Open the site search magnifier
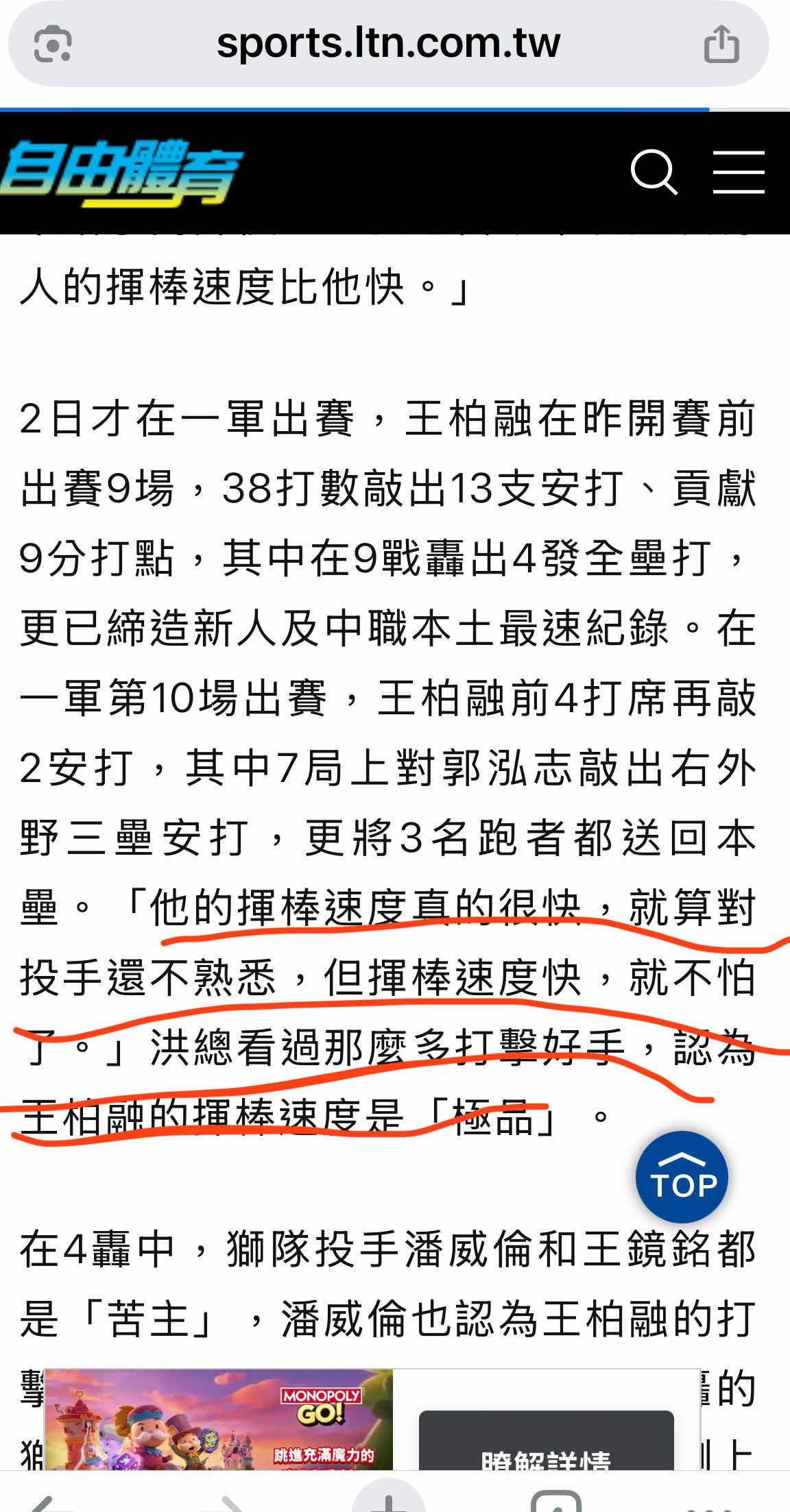Screen dimensions: 790x1512 pos(653,172)
